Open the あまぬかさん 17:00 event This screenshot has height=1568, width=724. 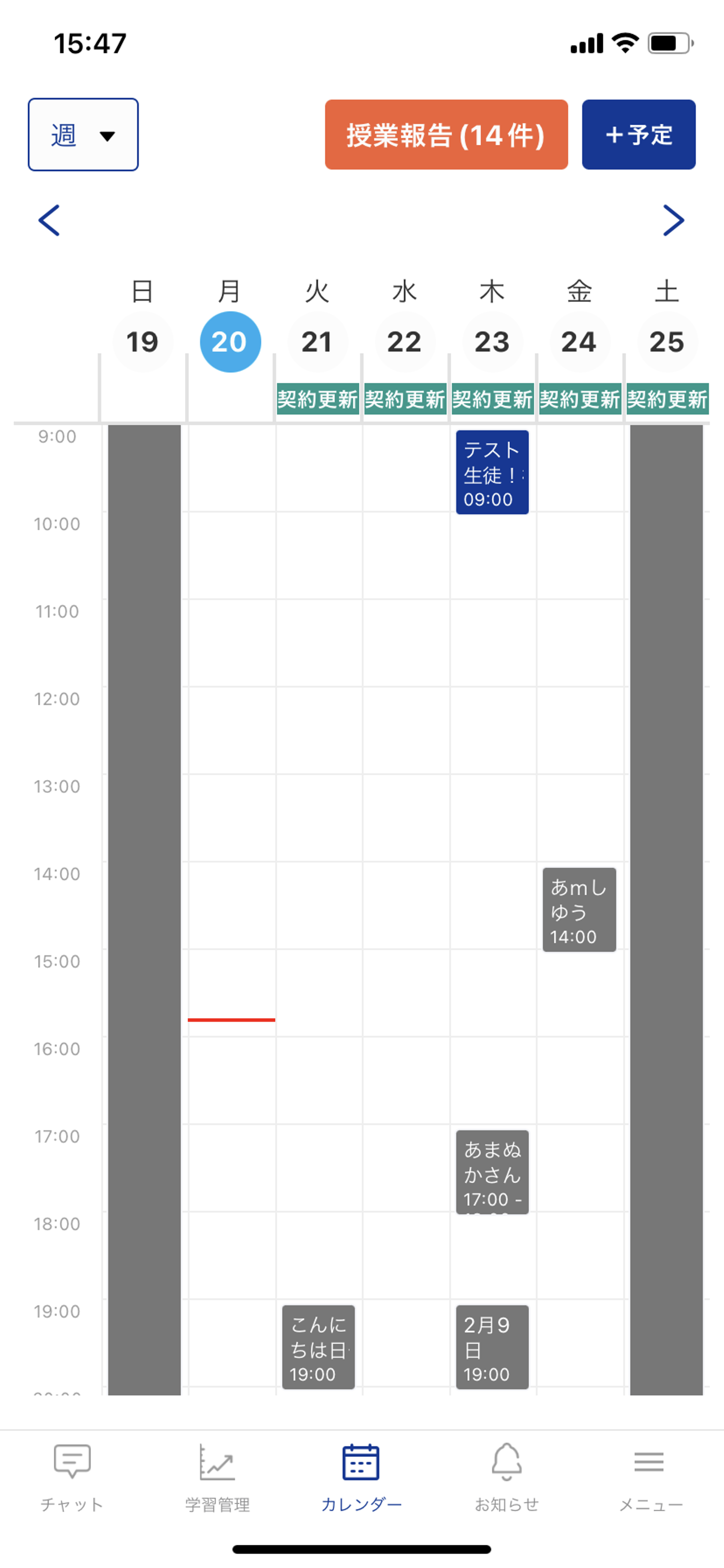pos(492,1172)
